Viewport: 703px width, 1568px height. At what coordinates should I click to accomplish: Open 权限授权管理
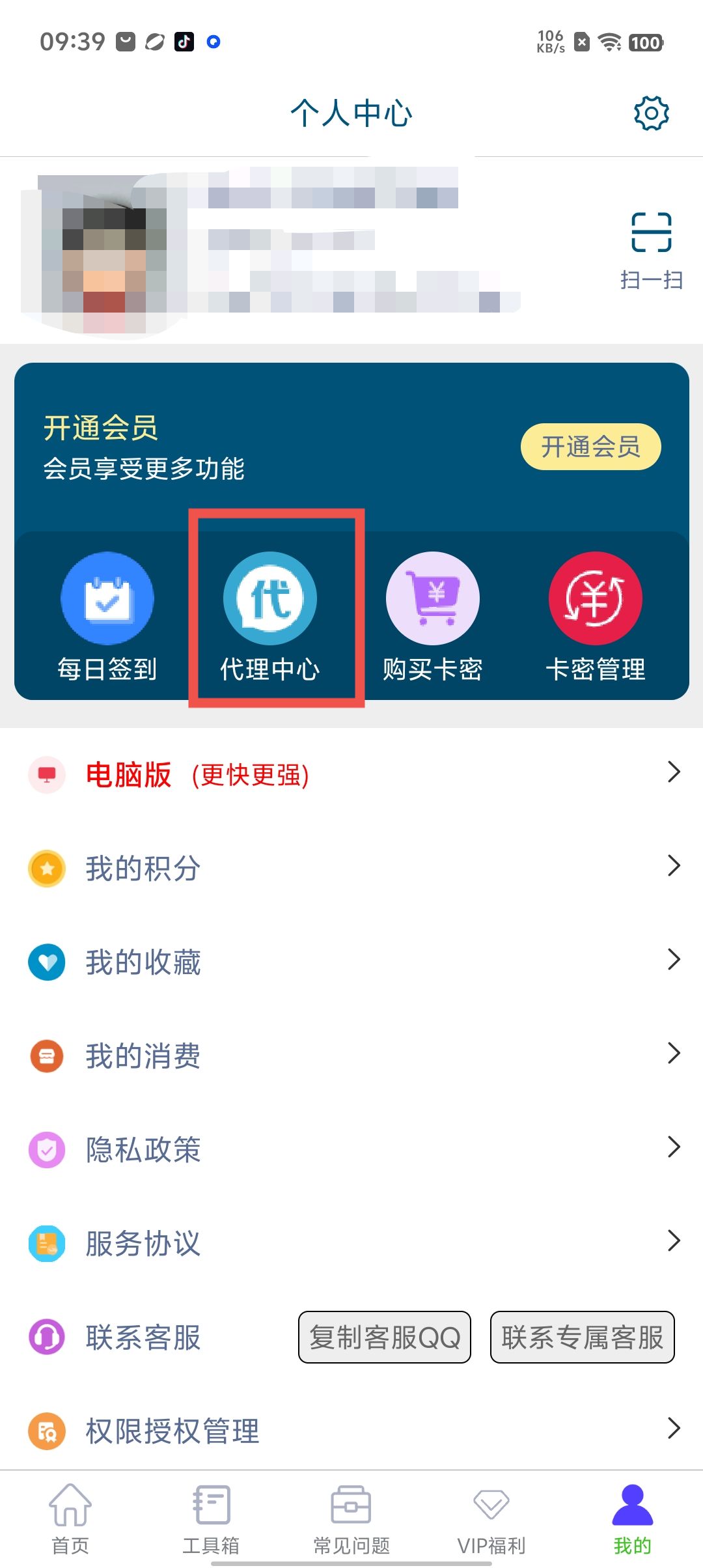pyautogui.click(x=351, y=1431)
